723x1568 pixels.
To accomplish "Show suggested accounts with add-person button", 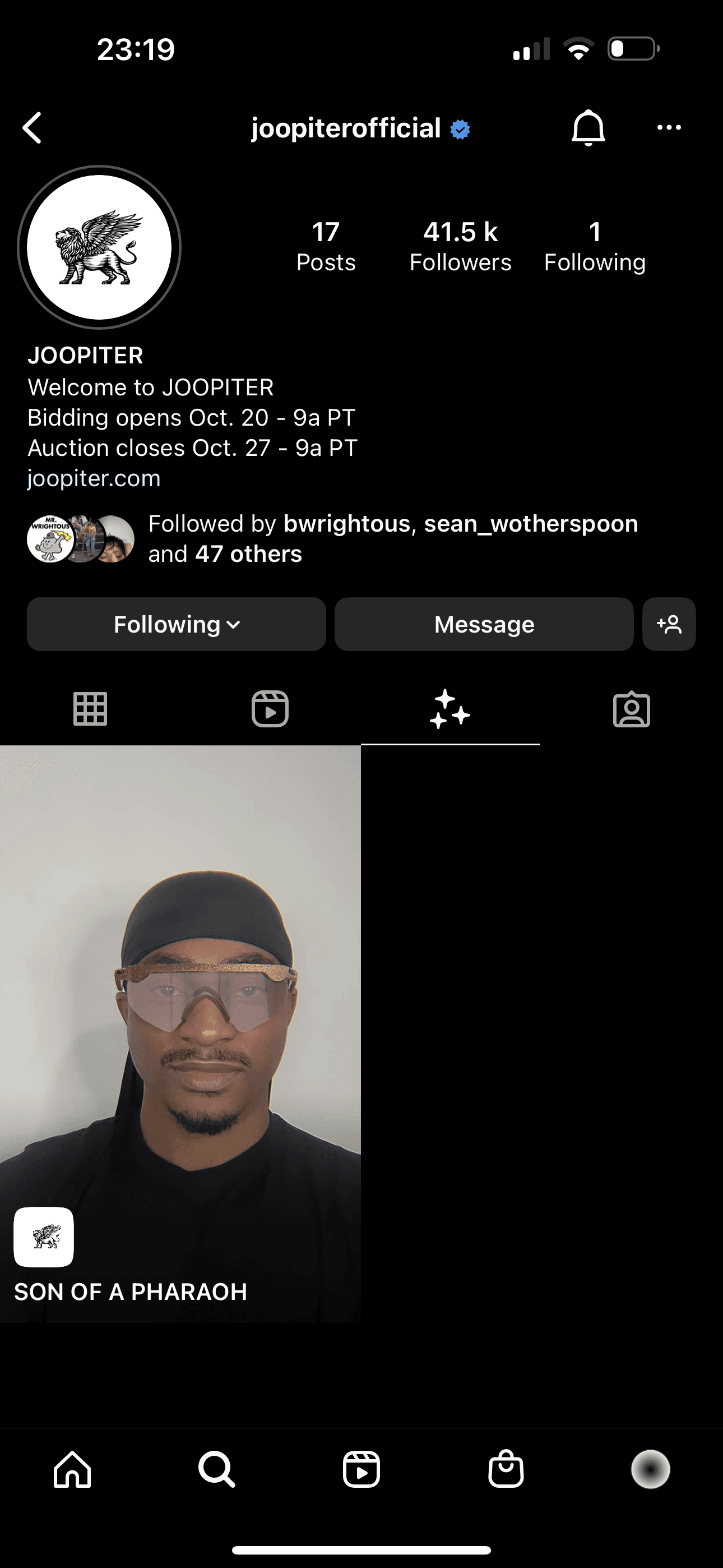I will pos(669,625).
